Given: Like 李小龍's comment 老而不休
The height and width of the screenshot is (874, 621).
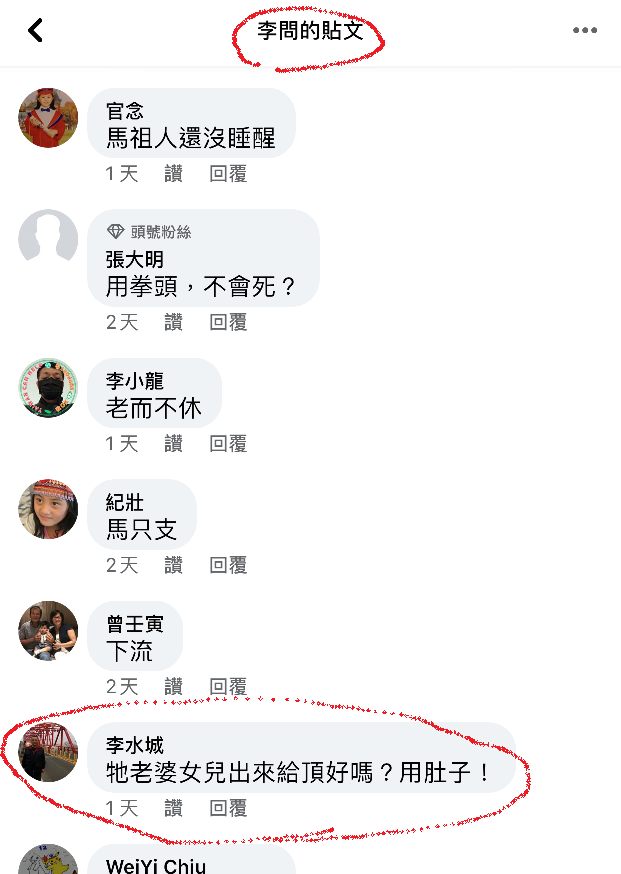Looking at the screenshot, I should pos(174,443).
